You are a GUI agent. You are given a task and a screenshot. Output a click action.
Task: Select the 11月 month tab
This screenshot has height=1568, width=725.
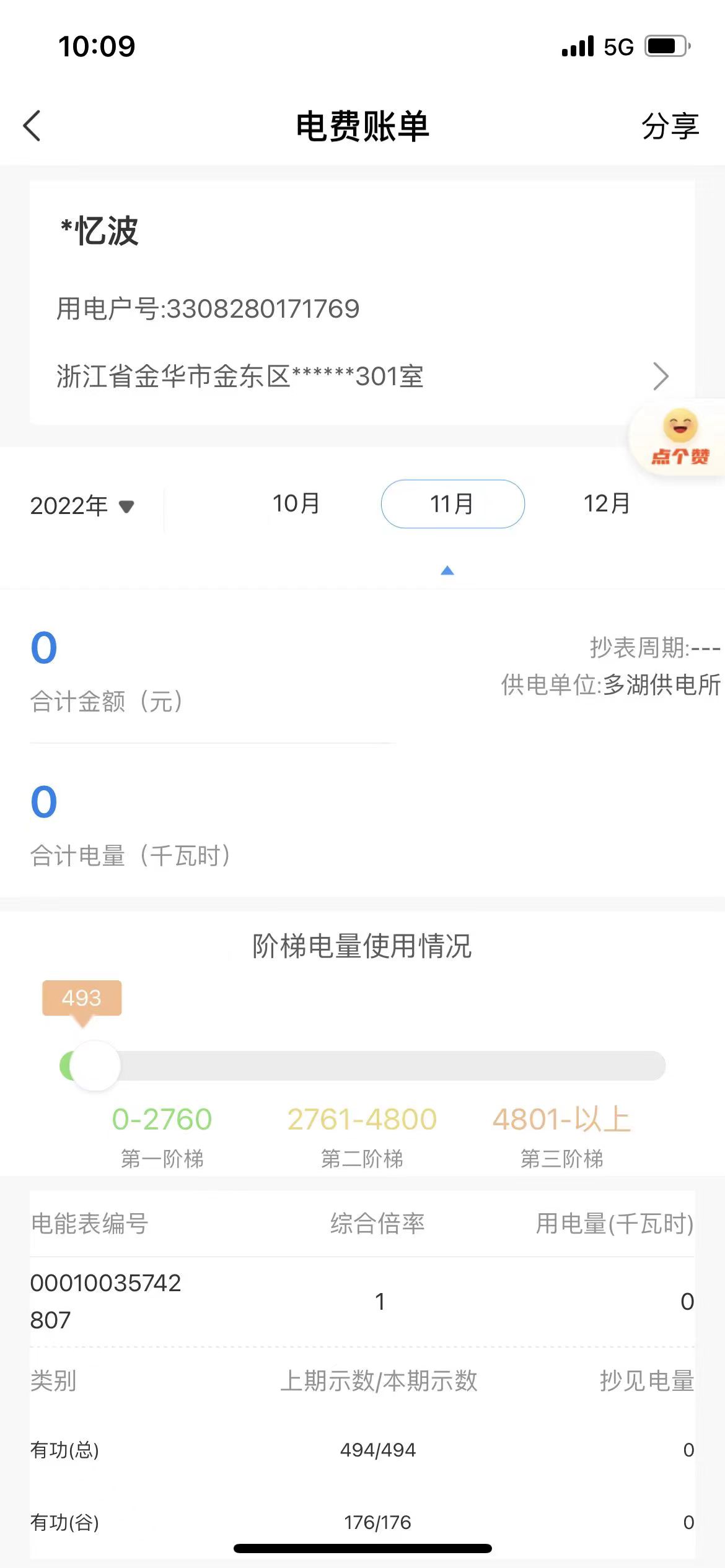(x=452, y=504)
